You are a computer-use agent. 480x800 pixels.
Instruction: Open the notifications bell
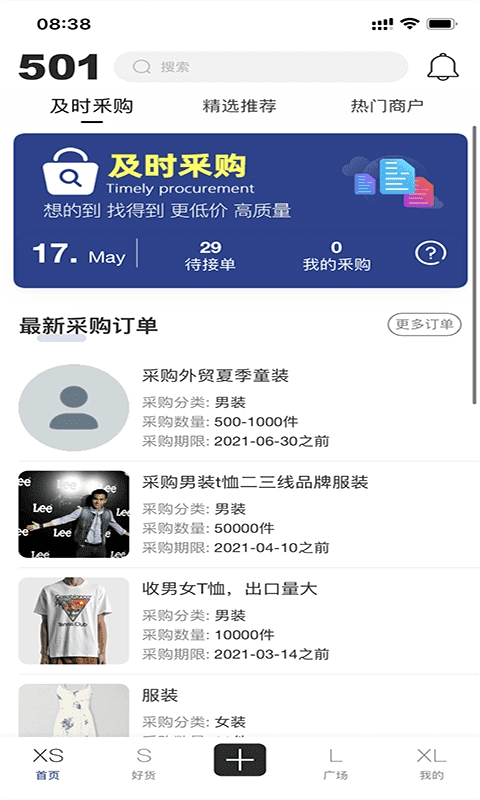click(443, 67)
